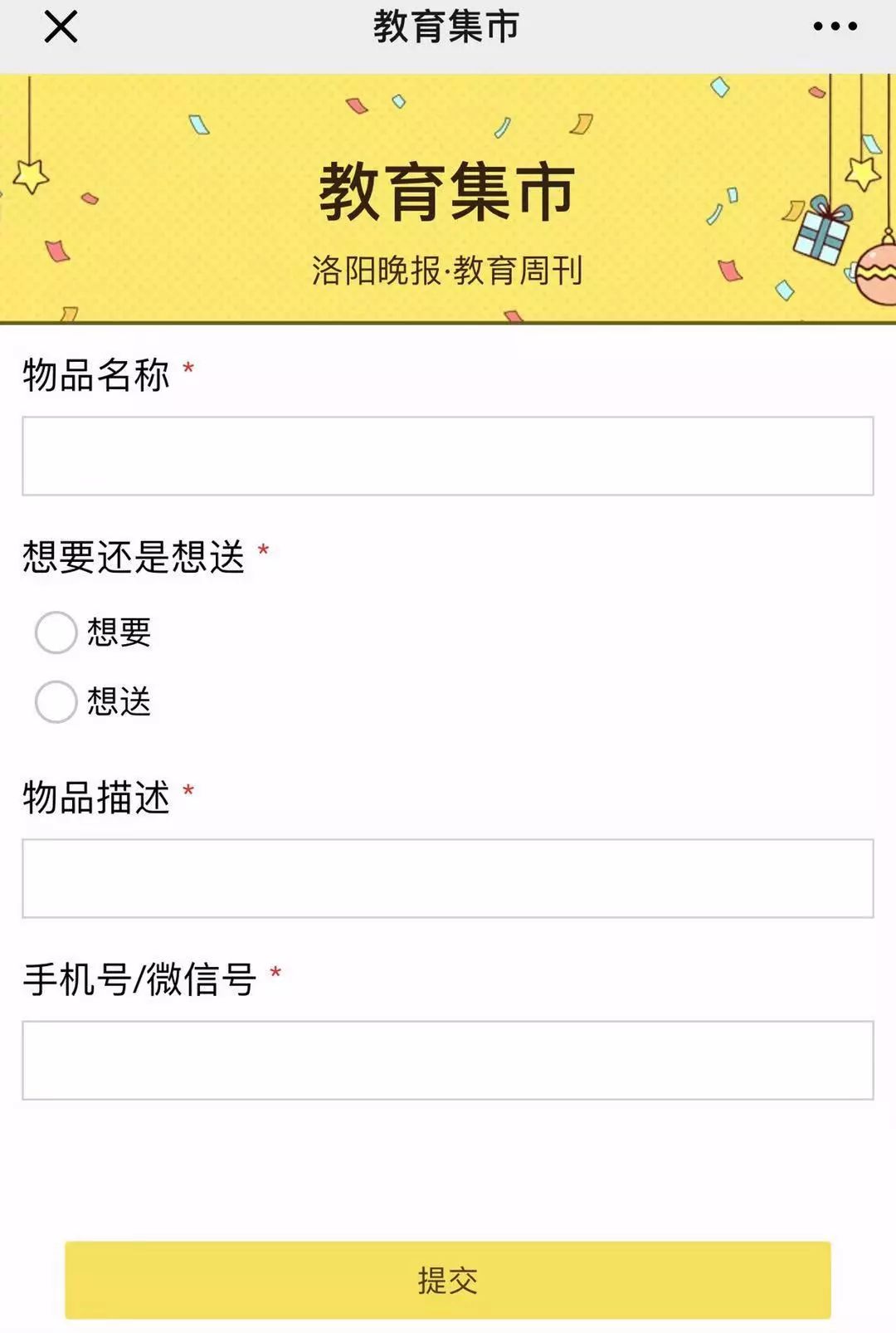Select the 想送 radio option
Image resolution: width=896 pixels, height=1333 pixels.
56,702
